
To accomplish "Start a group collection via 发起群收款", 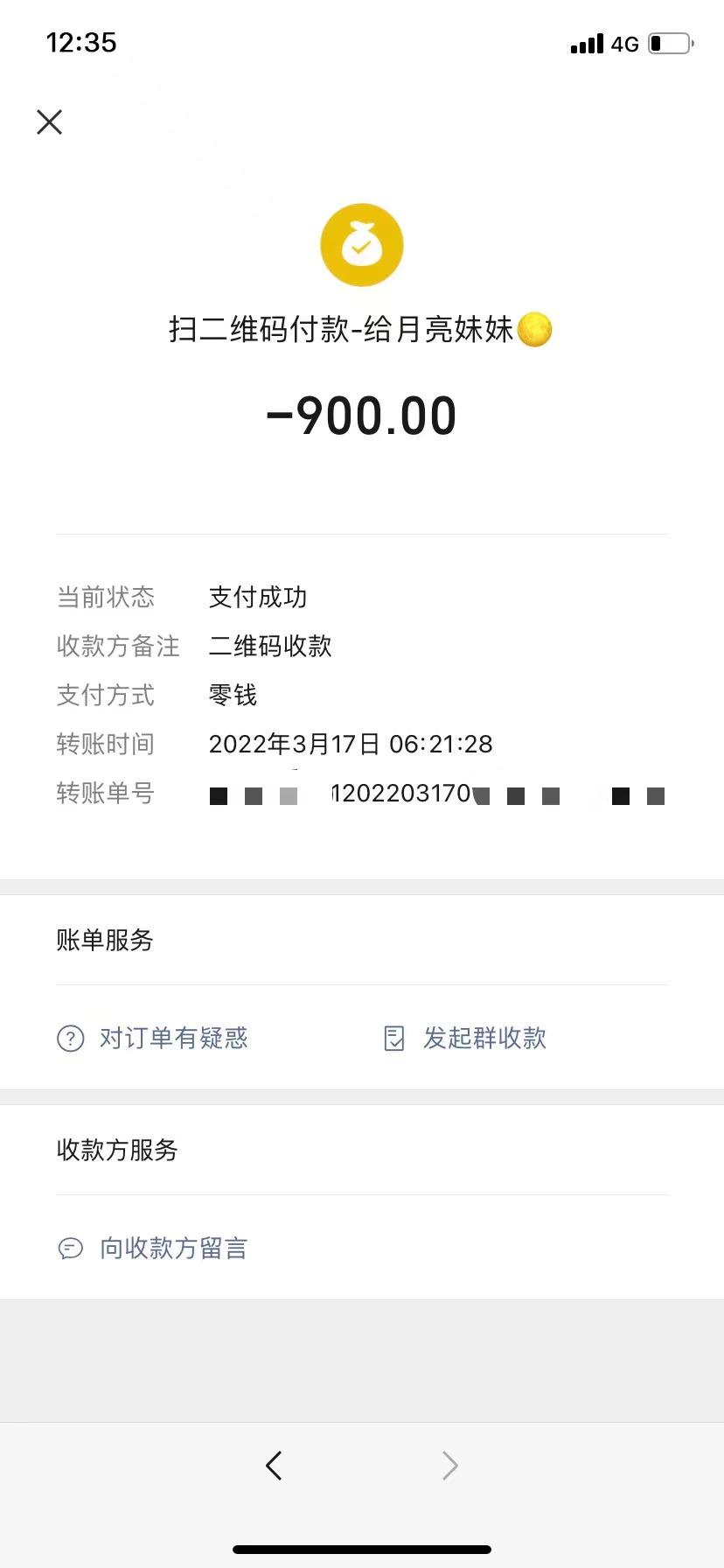I will pyautogui.click(x=466, y=1039).
